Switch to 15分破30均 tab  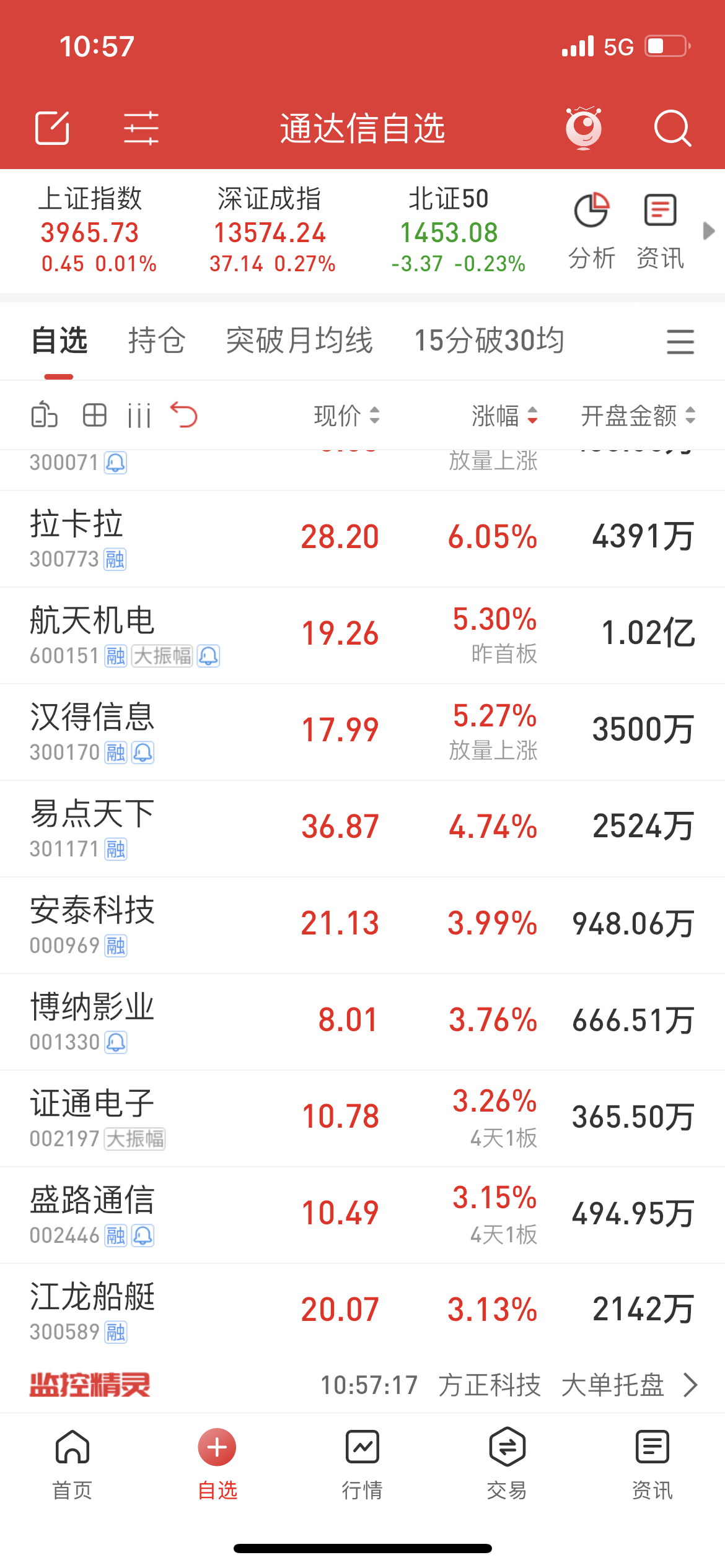click(489, 341)
